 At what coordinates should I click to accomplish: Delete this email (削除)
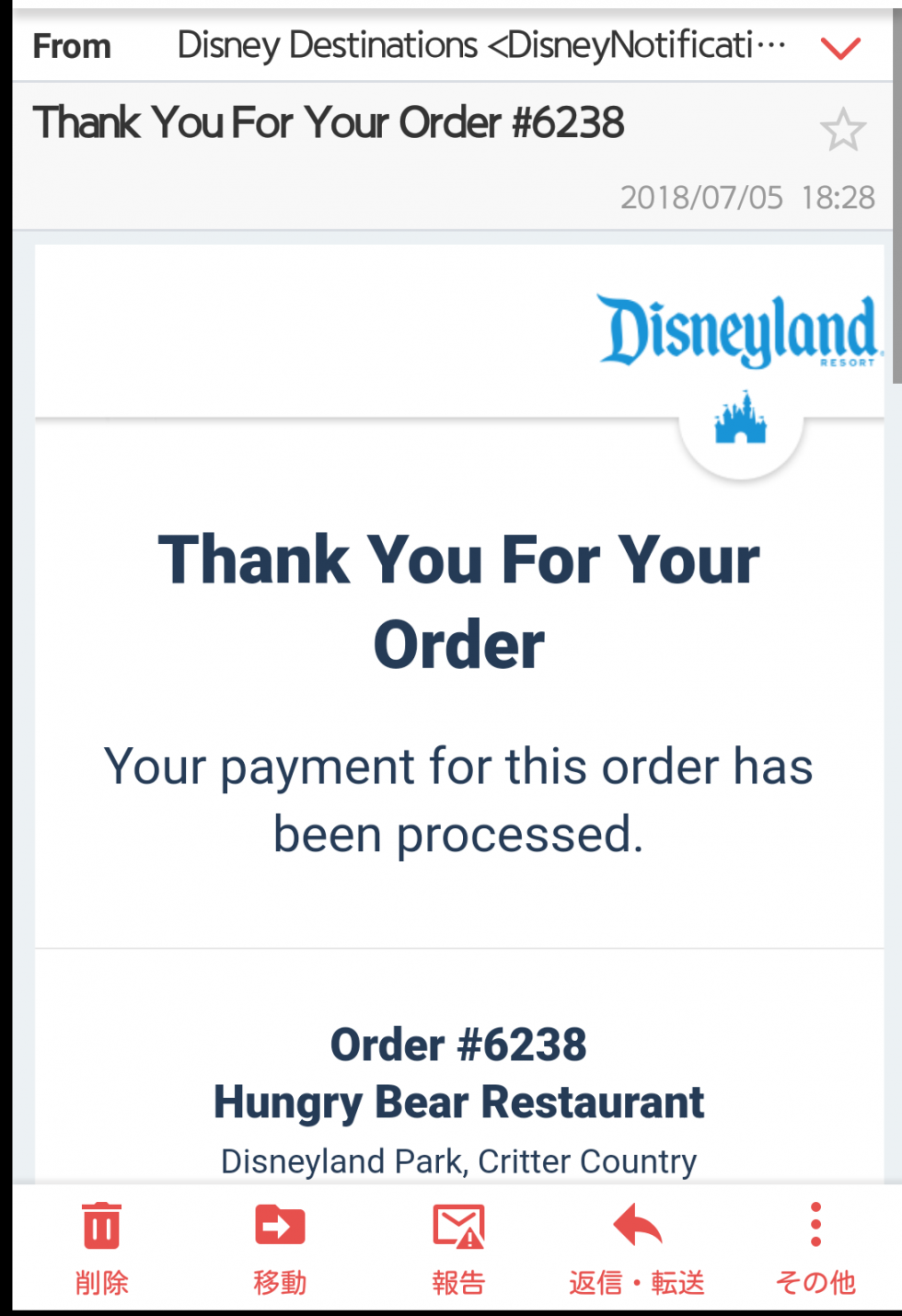pos(101,1246)
